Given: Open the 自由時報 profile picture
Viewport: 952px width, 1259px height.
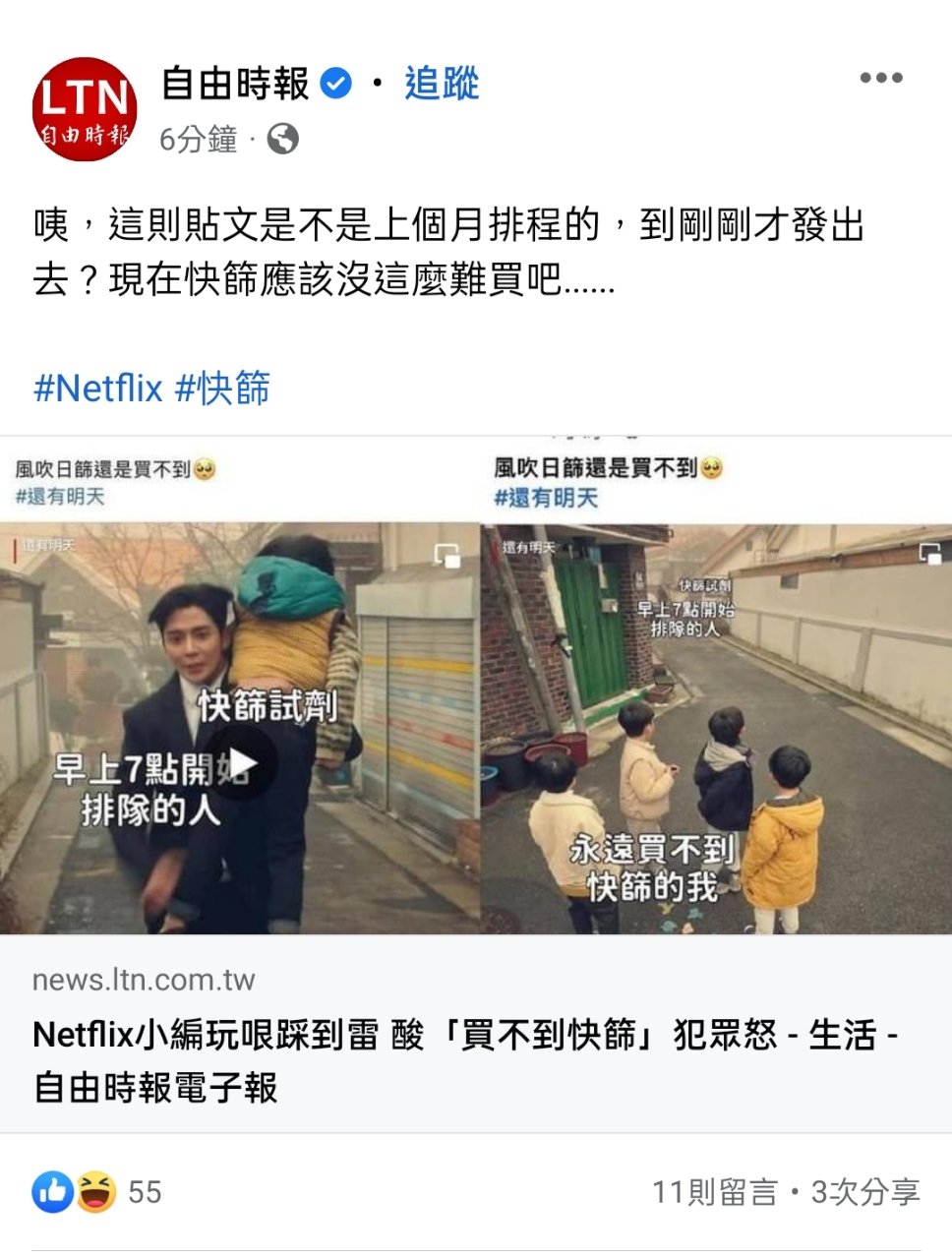Looking at the screenshot, I should (84, 108).
